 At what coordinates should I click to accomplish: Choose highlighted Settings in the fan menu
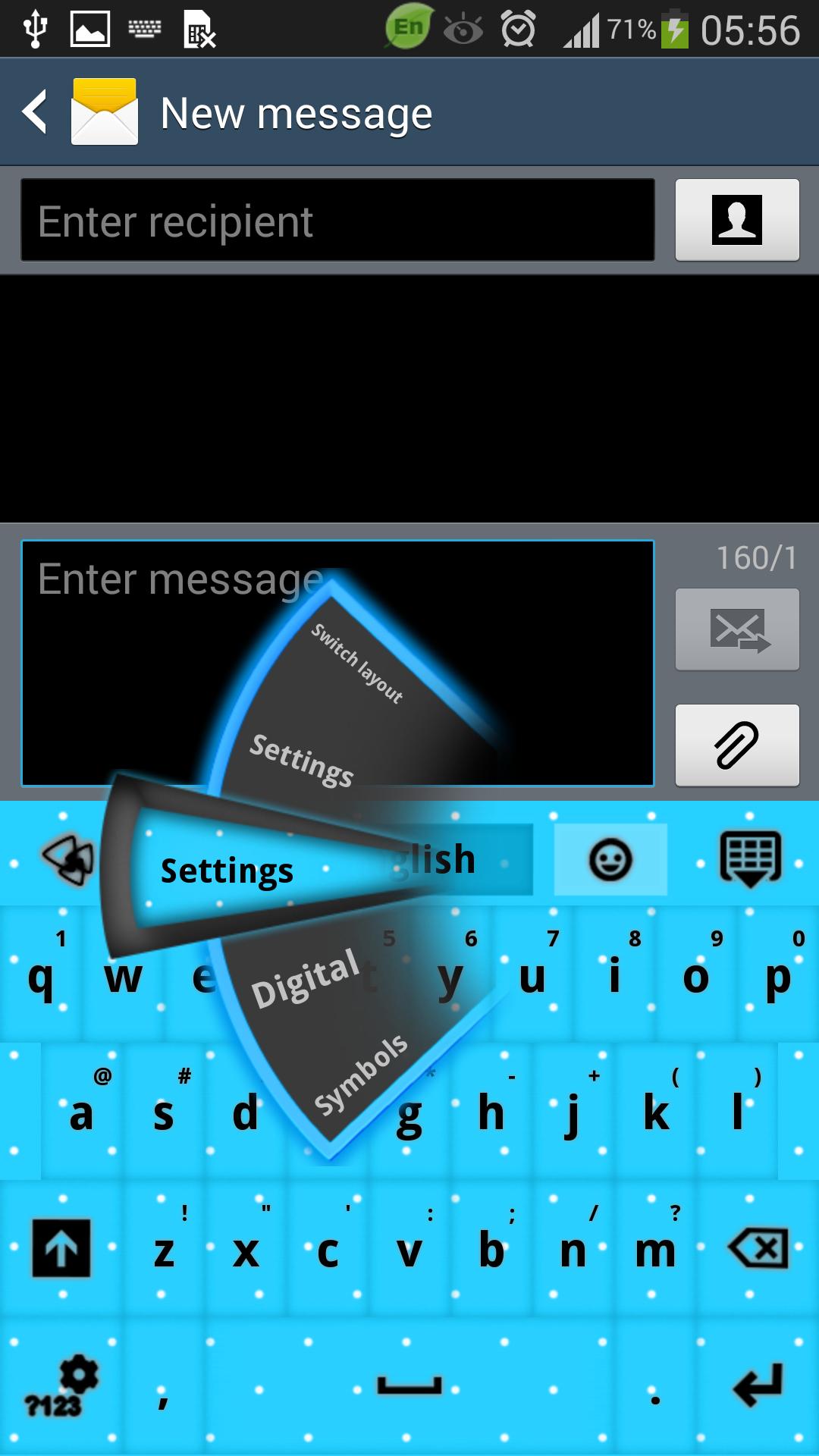(227, 871)
